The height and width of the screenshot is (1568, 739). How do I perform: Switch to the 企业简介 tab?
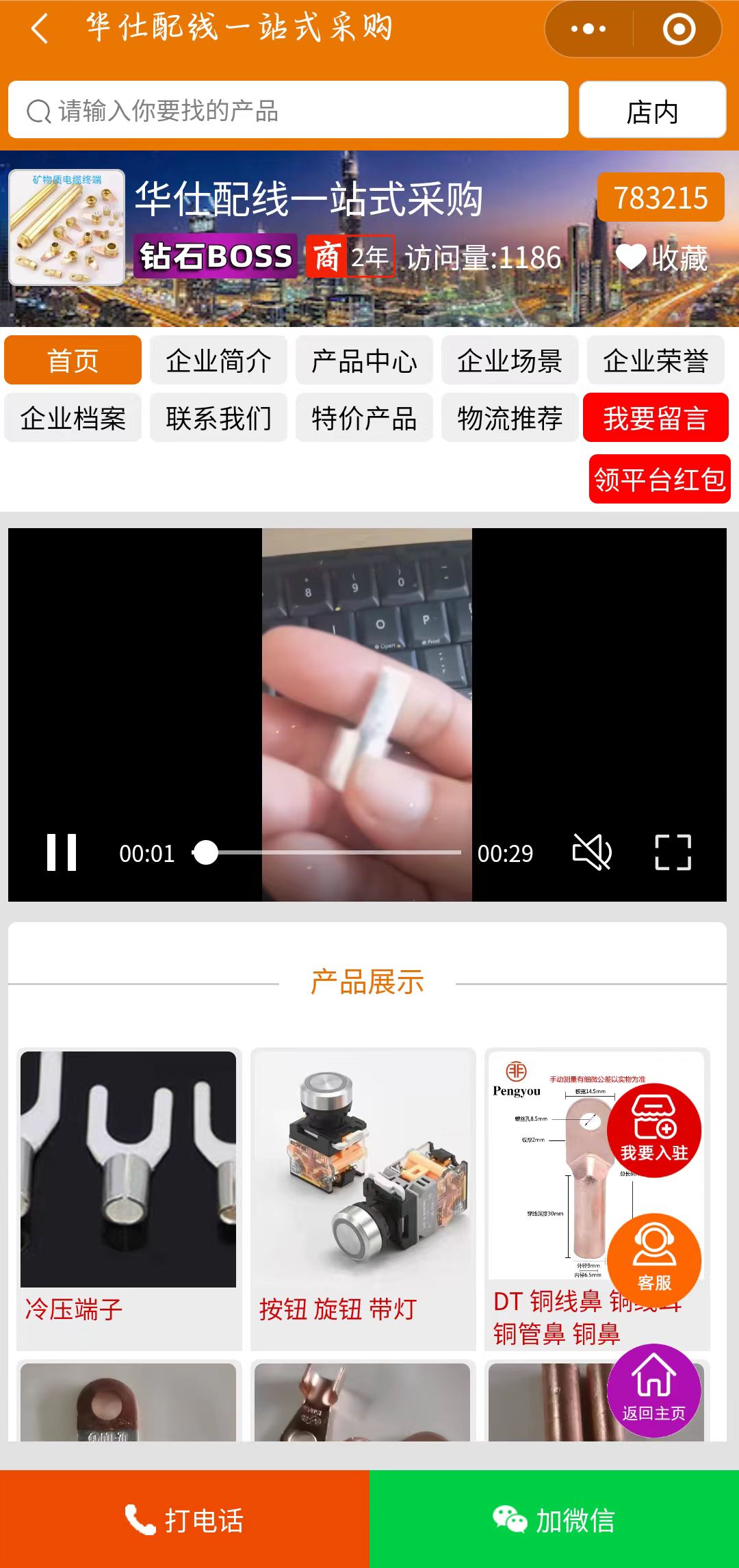(218, 361)
